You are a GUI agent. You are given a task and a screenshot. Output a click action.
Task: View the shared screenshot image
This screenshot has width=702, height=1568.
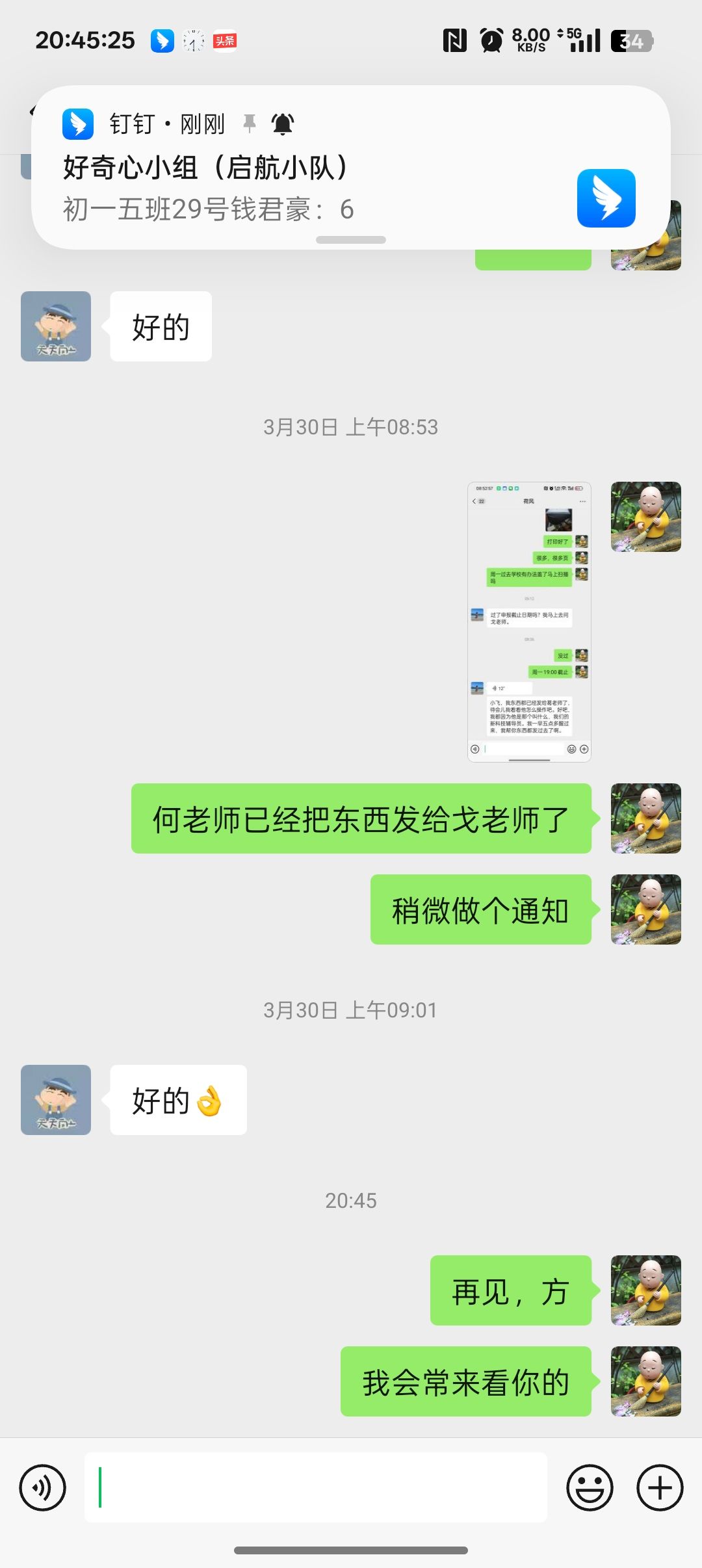click(529, 621)
